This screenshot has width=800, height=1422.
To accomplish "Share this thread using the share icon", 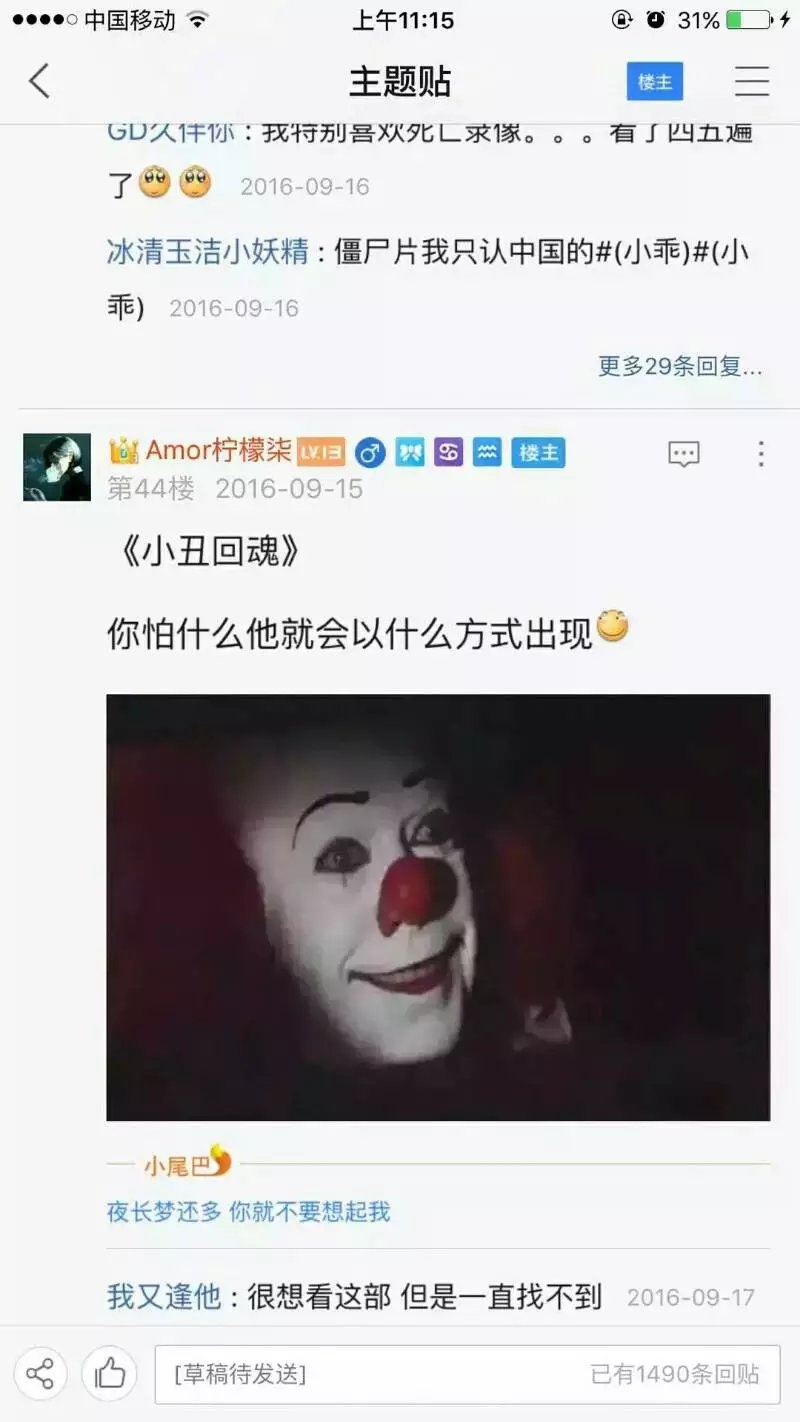I will pyautogui.click(x=40, y=1373).
